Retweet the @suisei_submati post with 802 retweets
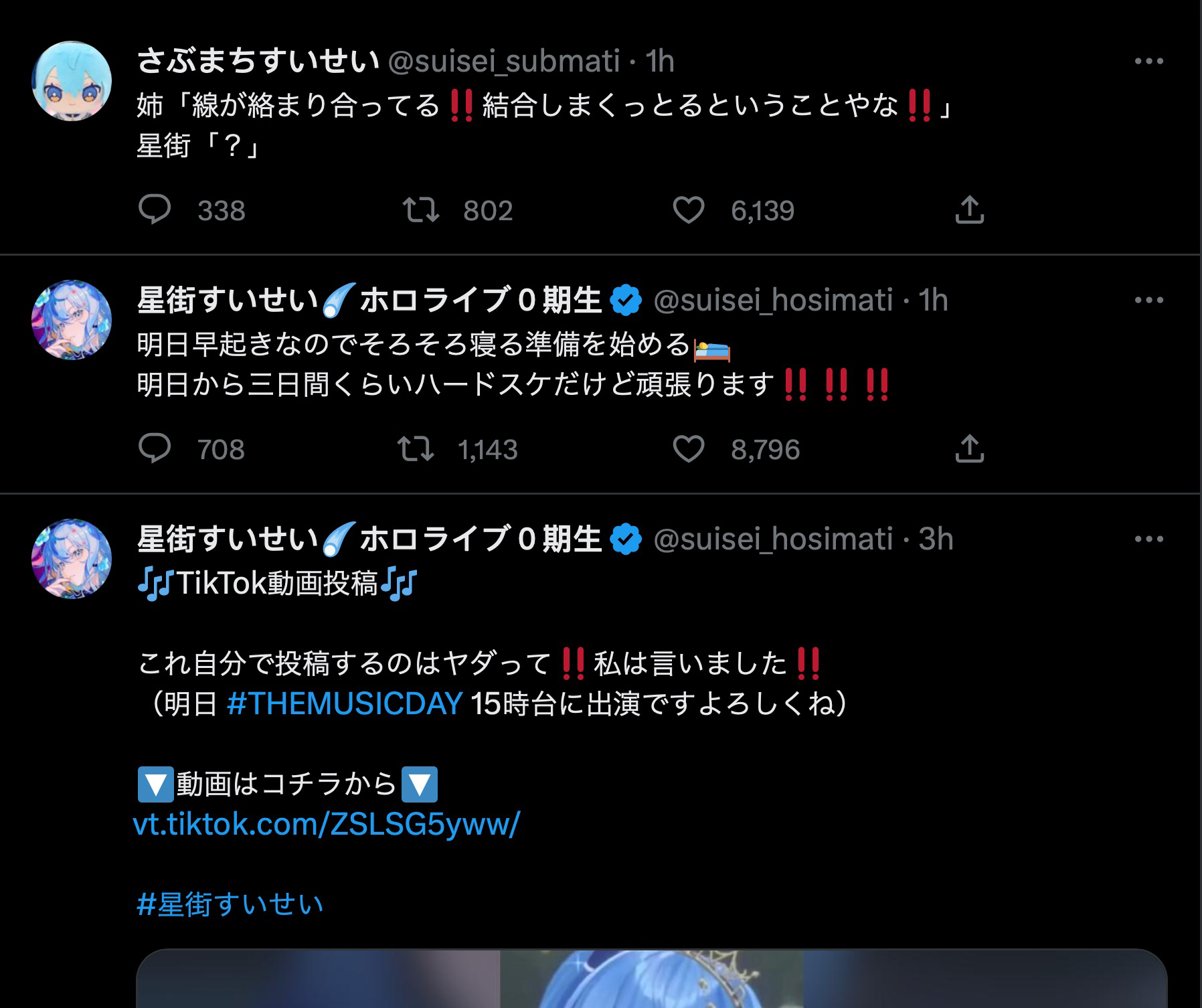 (x=420, y=209)
